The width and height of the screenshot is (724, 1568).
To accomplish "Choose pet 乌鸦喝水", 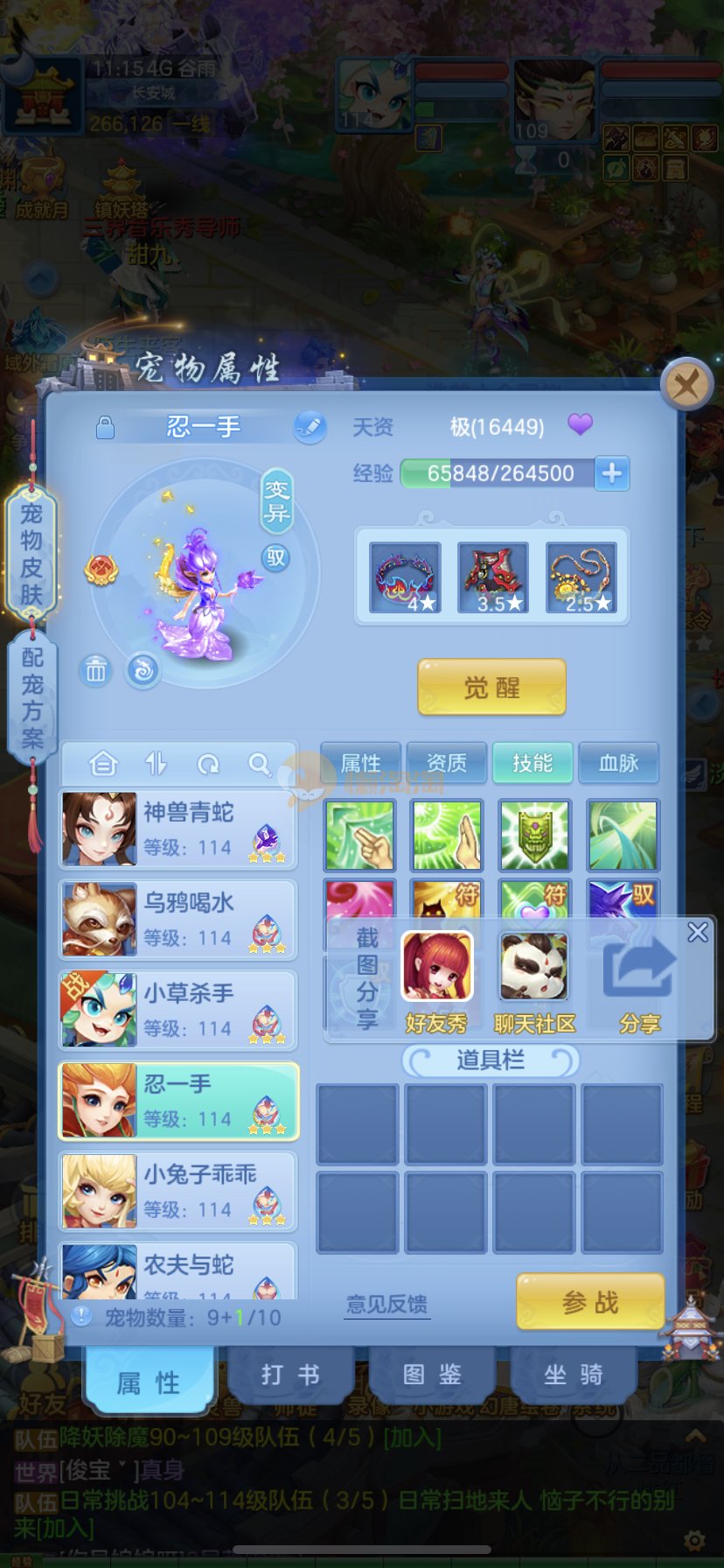I will pyautogui.click(x=178, y=920).
